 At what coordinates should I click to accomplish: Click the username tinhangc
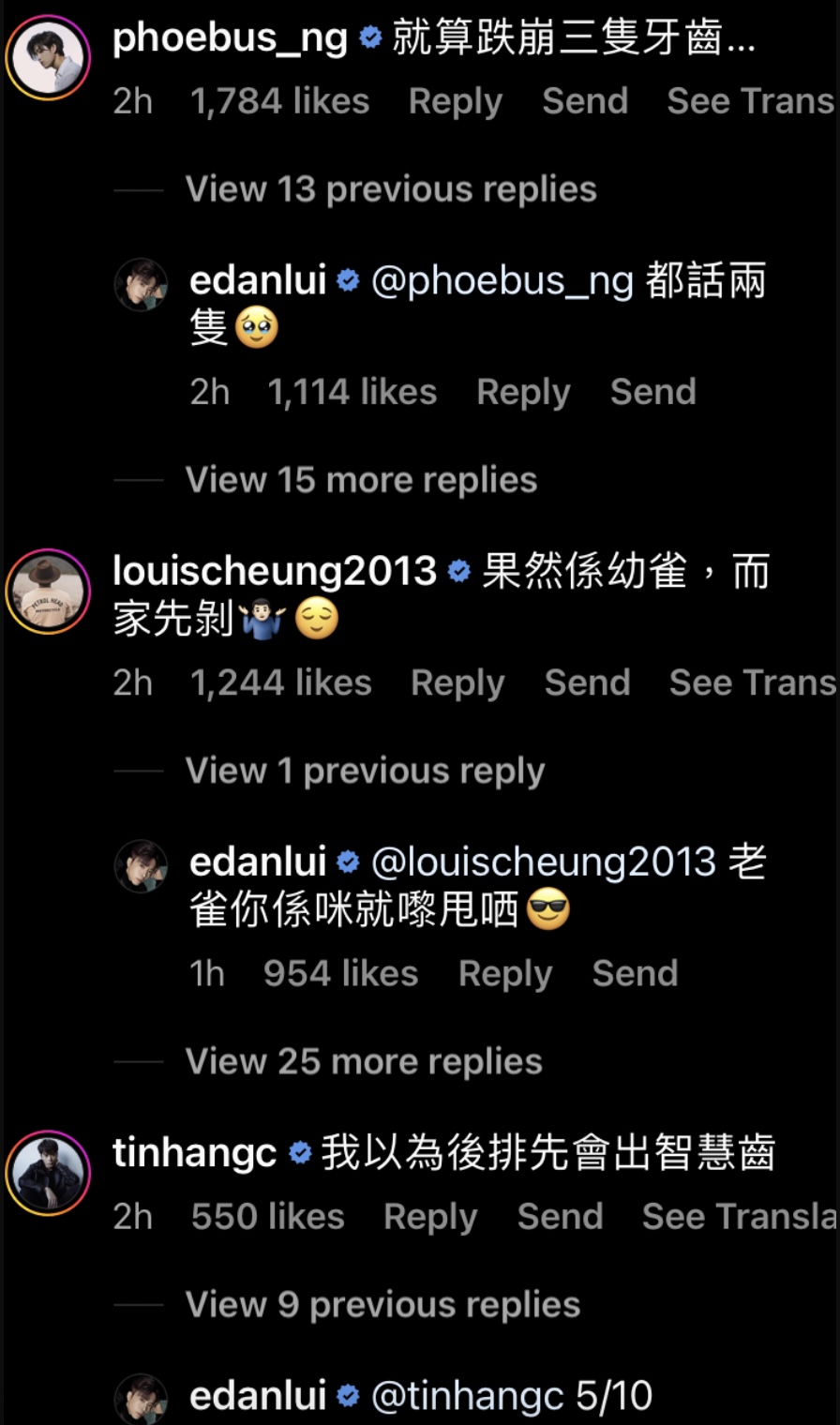coord(193,1154)
